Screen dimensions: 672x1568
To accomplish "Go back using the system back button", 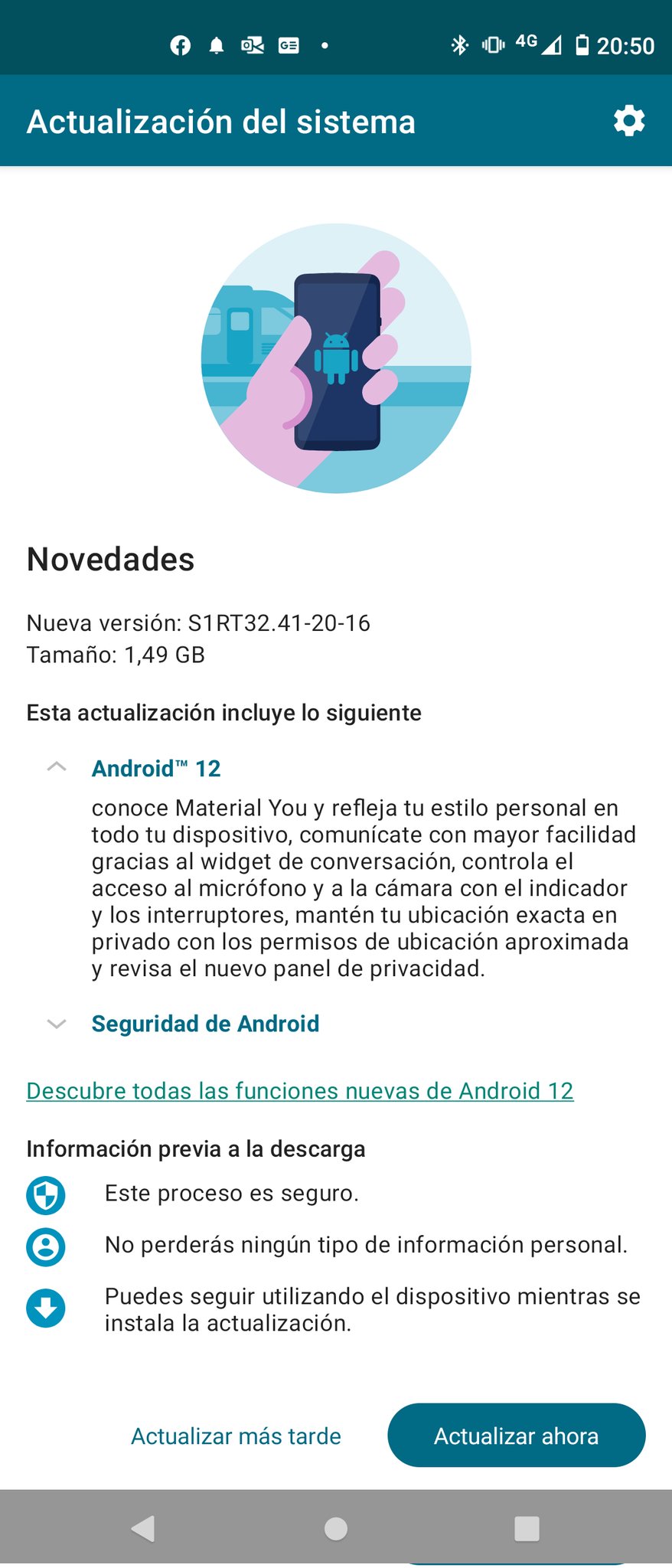I will [x=143, y=1529].
